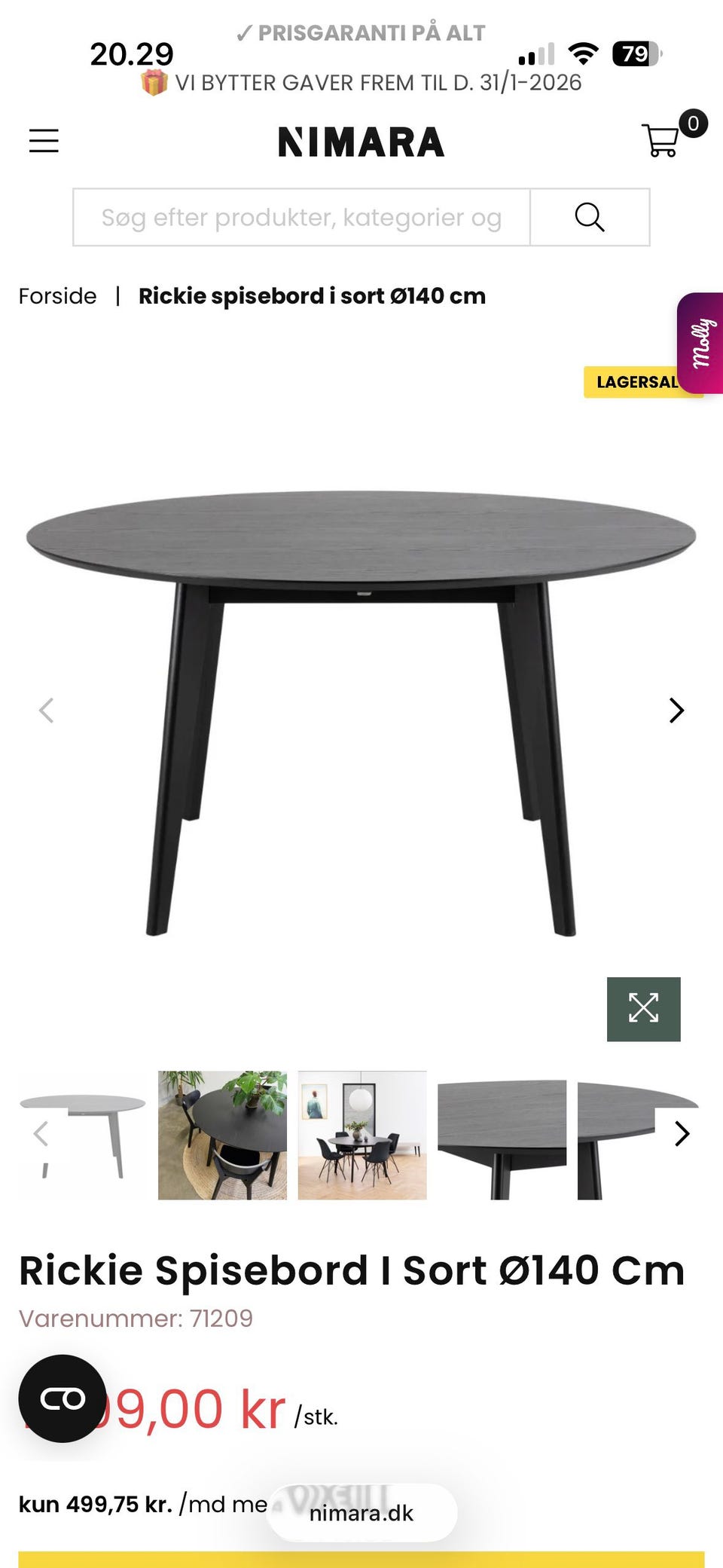The height and width of the screenshot is (1568, 723).
Task: Show next product image
Action: point(676,710)
